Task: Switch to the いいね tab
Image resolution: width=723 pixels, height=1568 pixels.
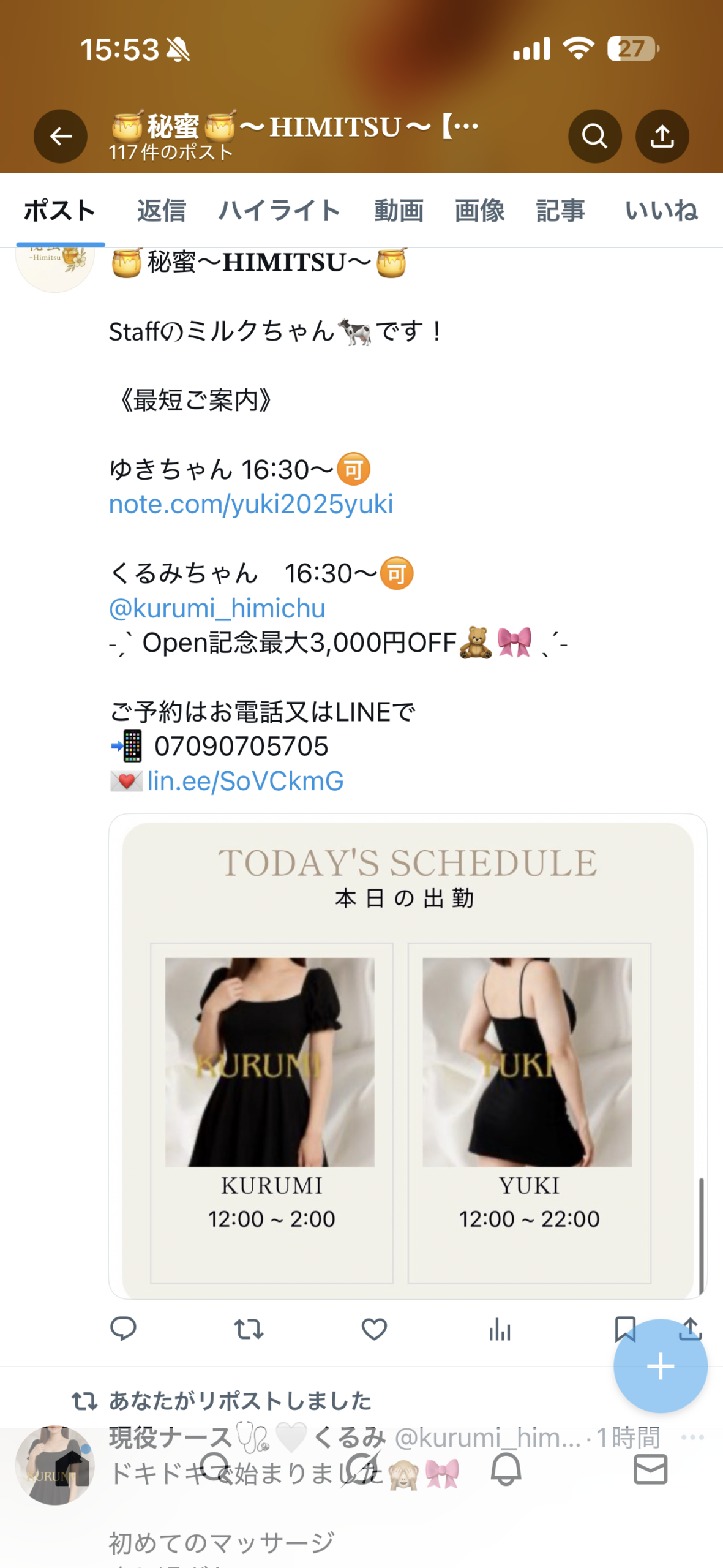Action: [661, 210]
